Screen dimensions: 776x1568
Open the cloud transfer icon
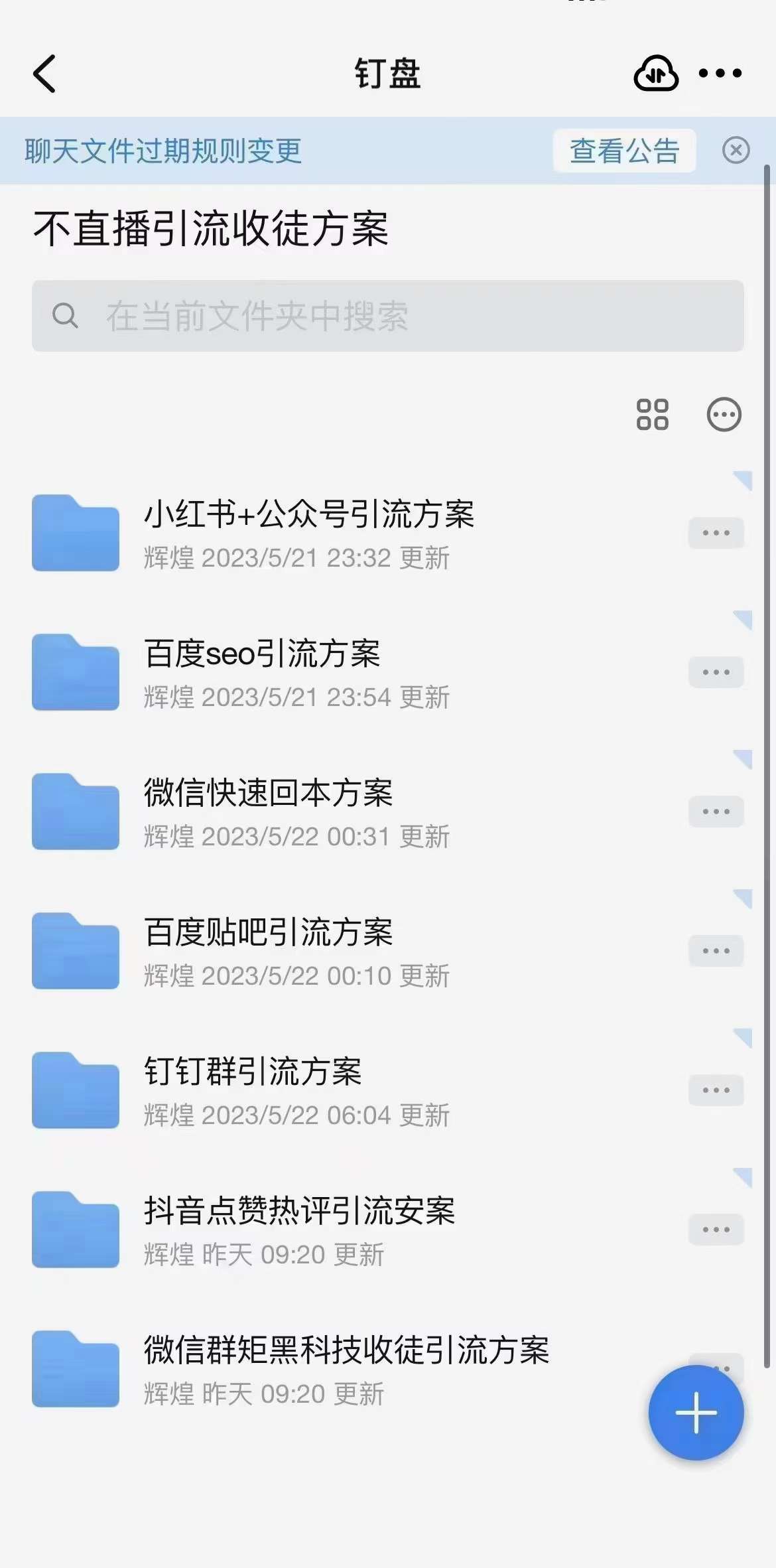point(656,73)
